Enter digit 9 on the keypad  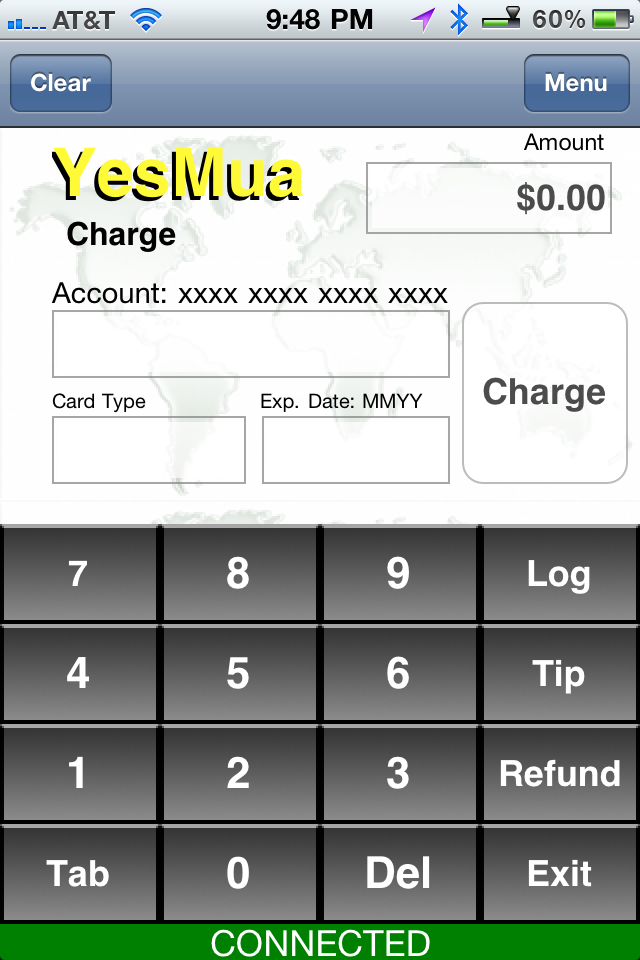[398, 574]
